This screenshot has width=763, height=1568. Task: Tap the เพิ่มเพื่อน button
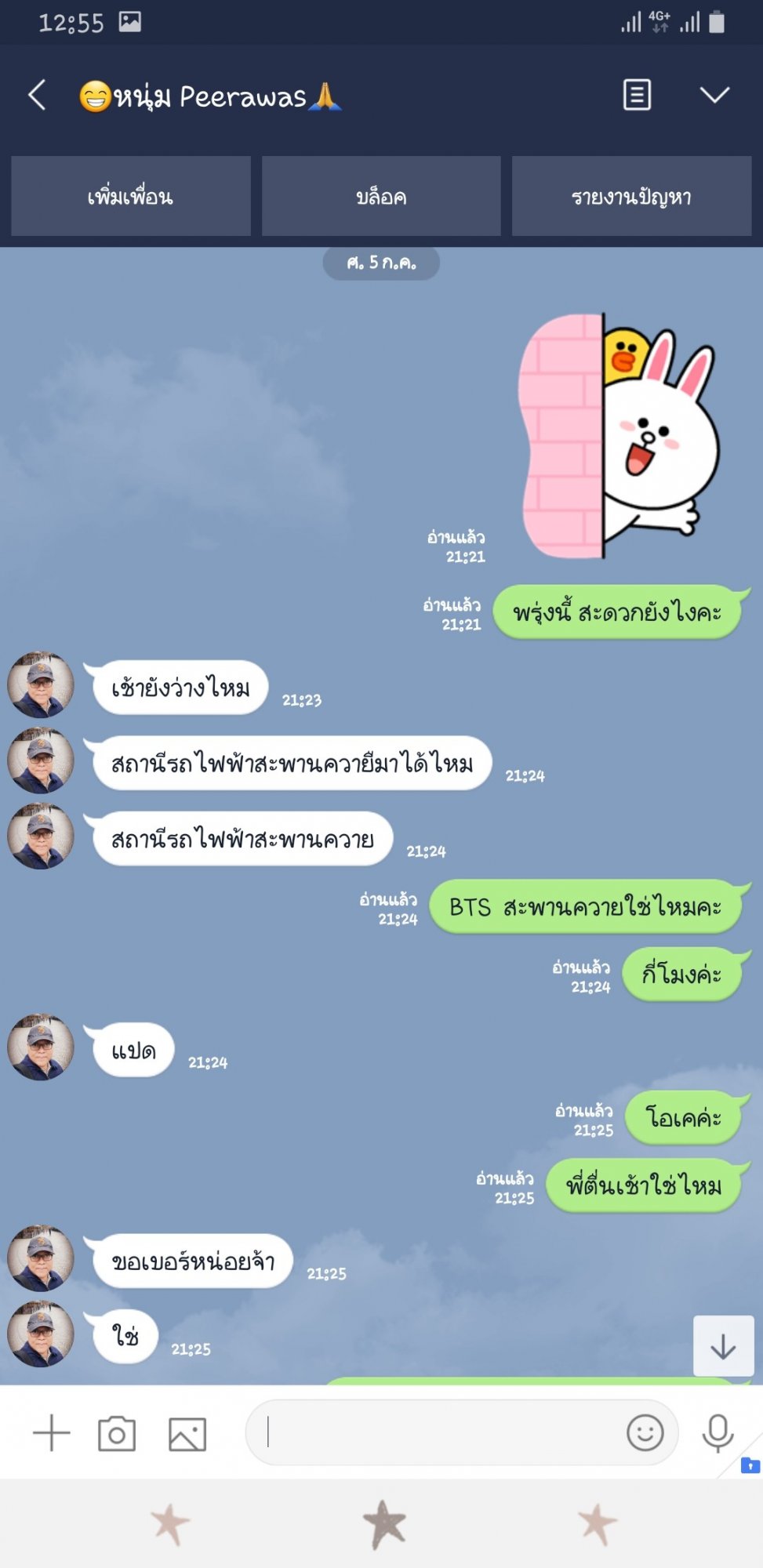tap(131, 197)
